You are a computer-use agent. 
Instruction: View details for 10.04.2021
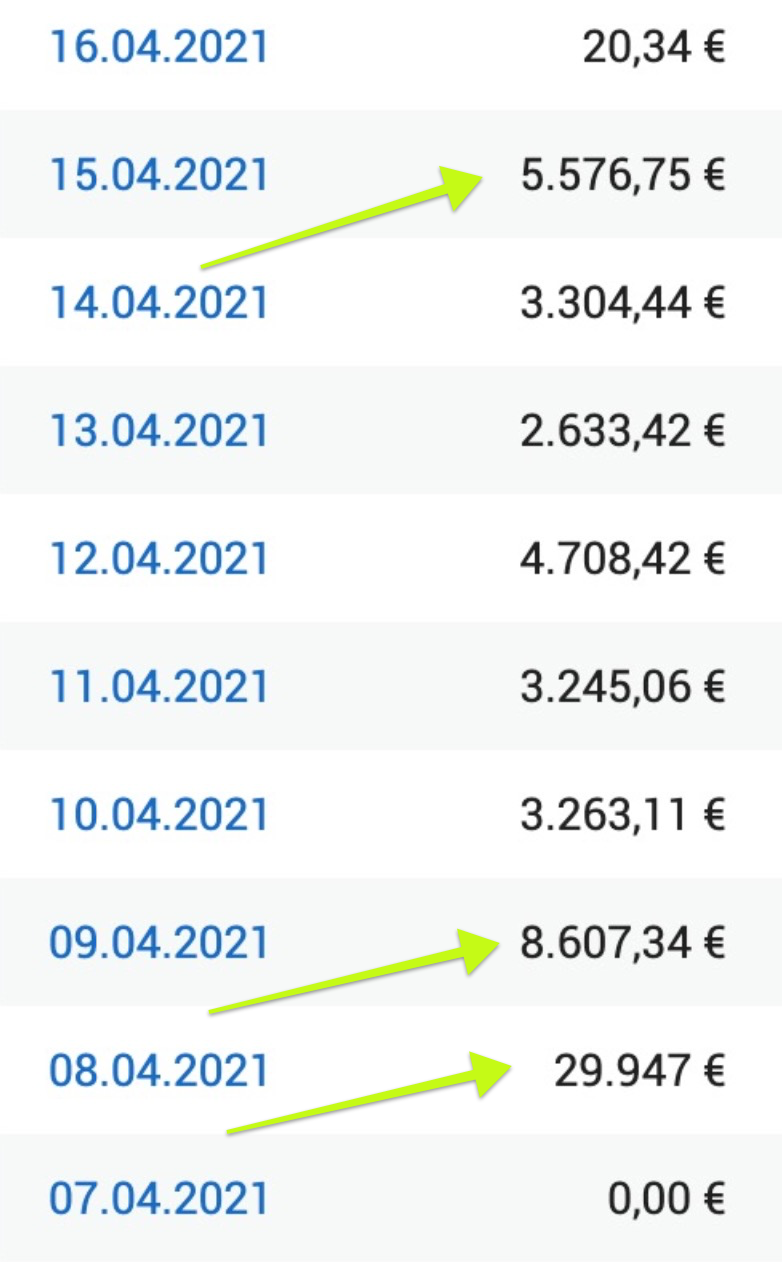coord(159,815)
